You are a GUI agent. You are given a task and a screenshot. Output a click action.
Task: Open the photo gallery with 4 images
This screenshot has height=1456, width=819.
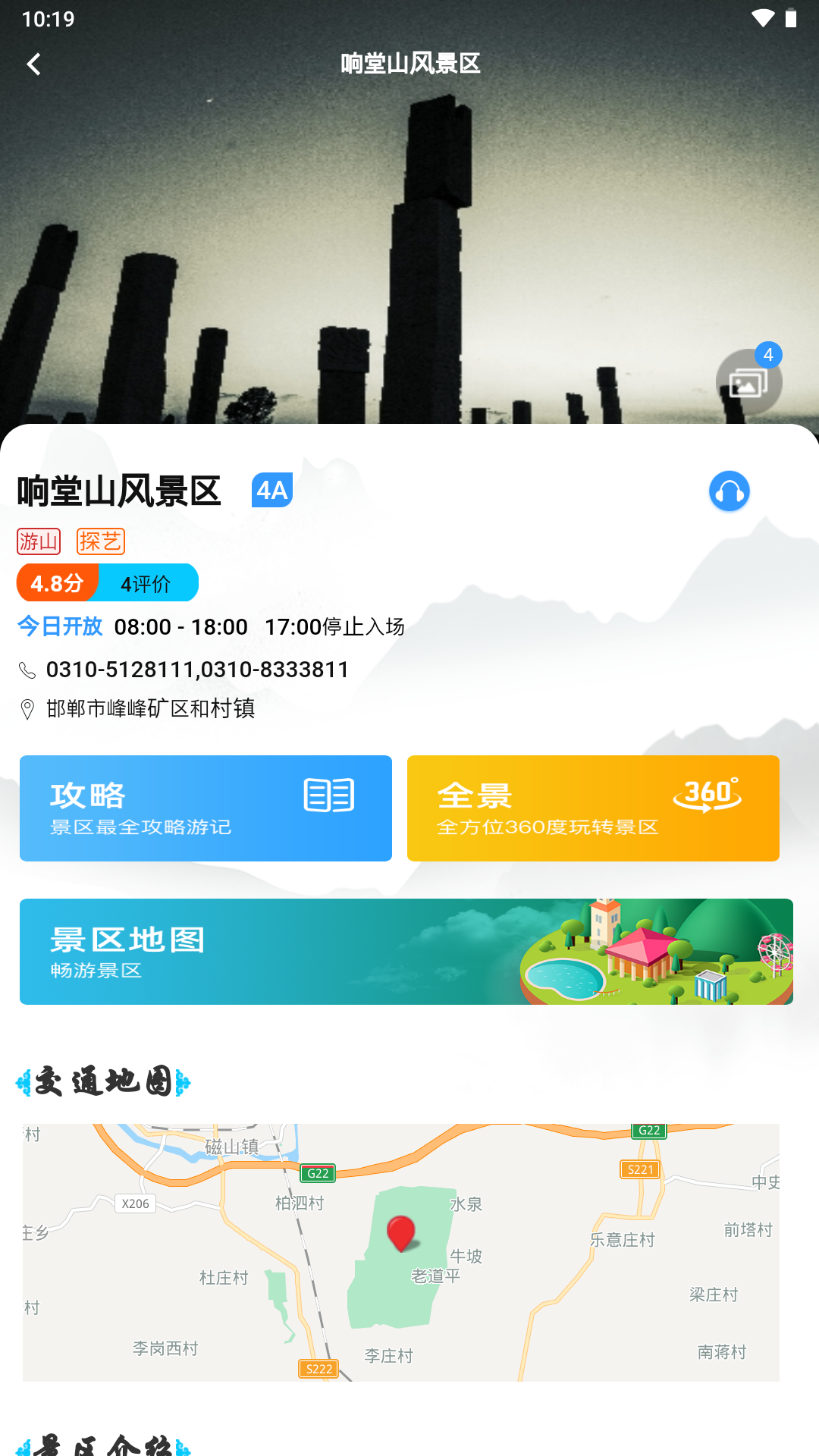pos(748,381)
